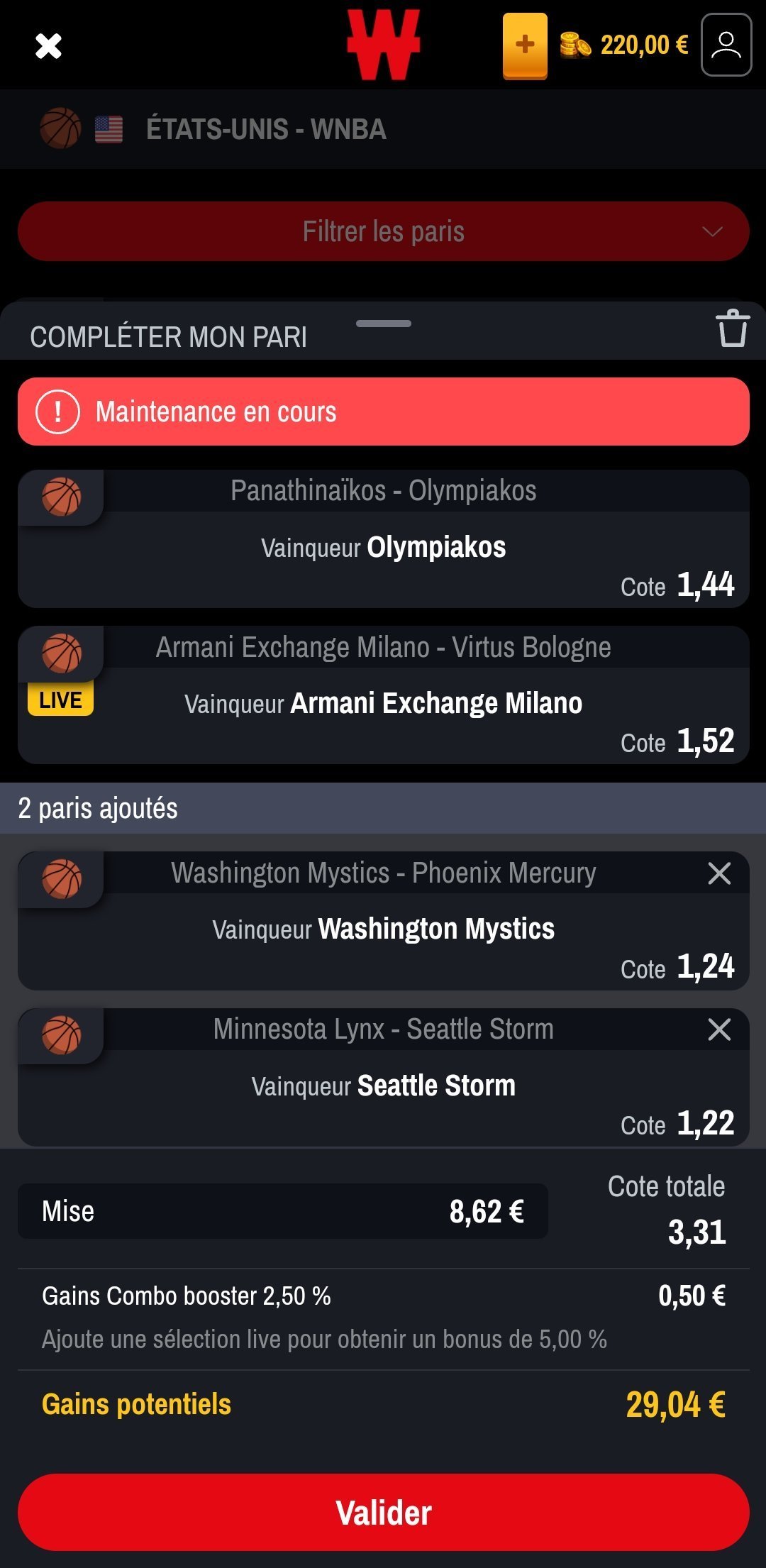The width and height of the screenshot is (766, 1568).
Task: Open the user profile icon
Action: tap(726, 45)
